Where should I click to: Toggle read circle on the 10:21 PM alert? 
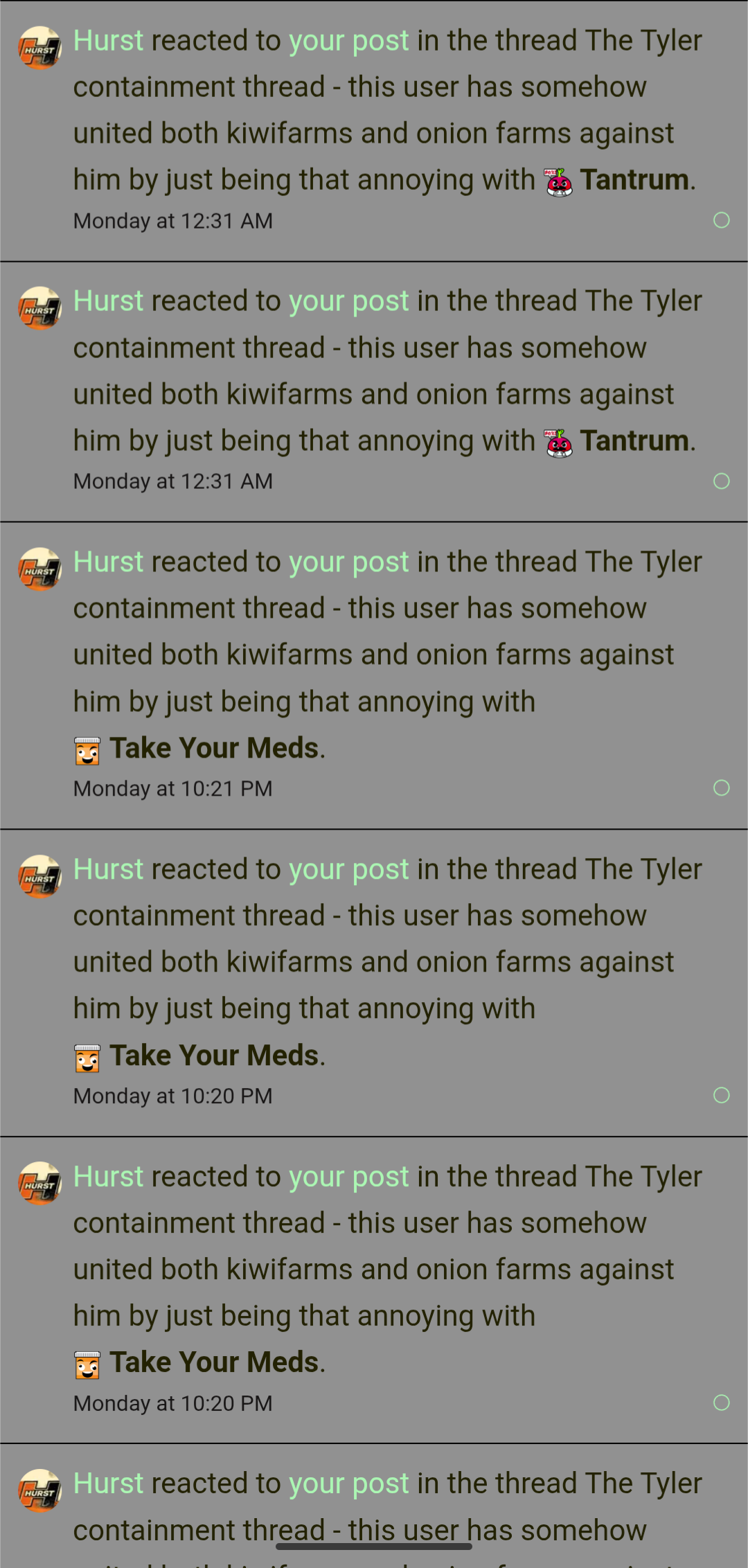click(721, 788)
